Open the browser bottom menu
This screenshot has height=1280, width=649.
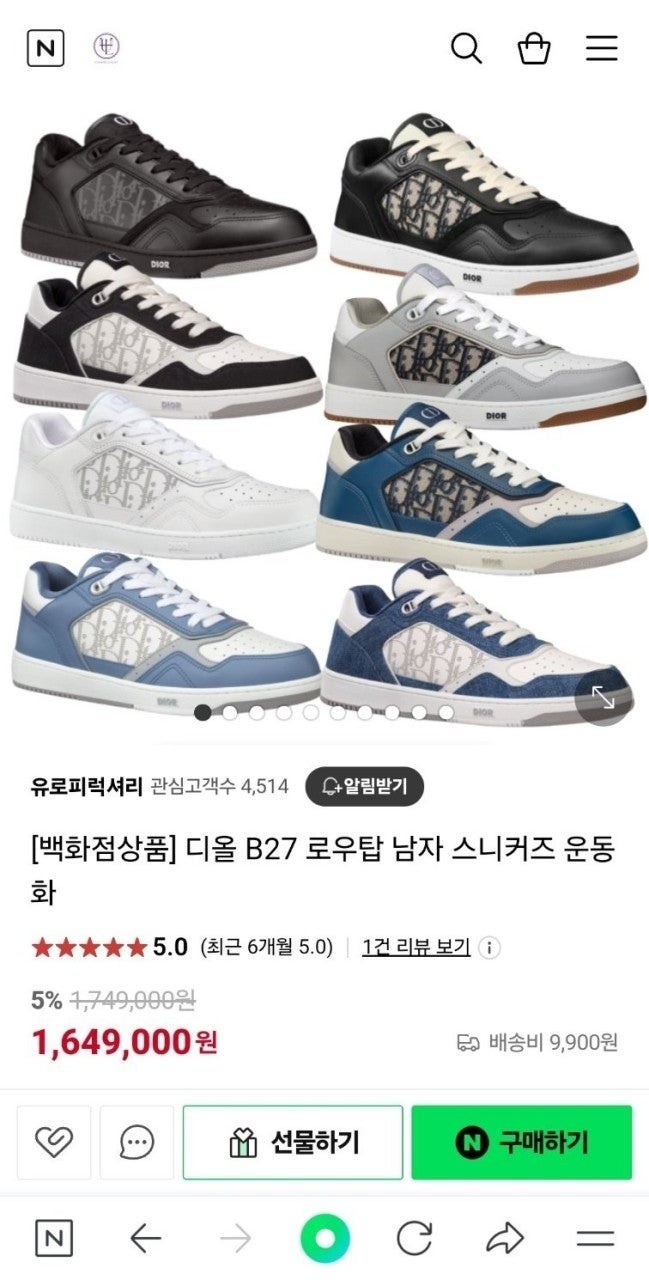595,1239
